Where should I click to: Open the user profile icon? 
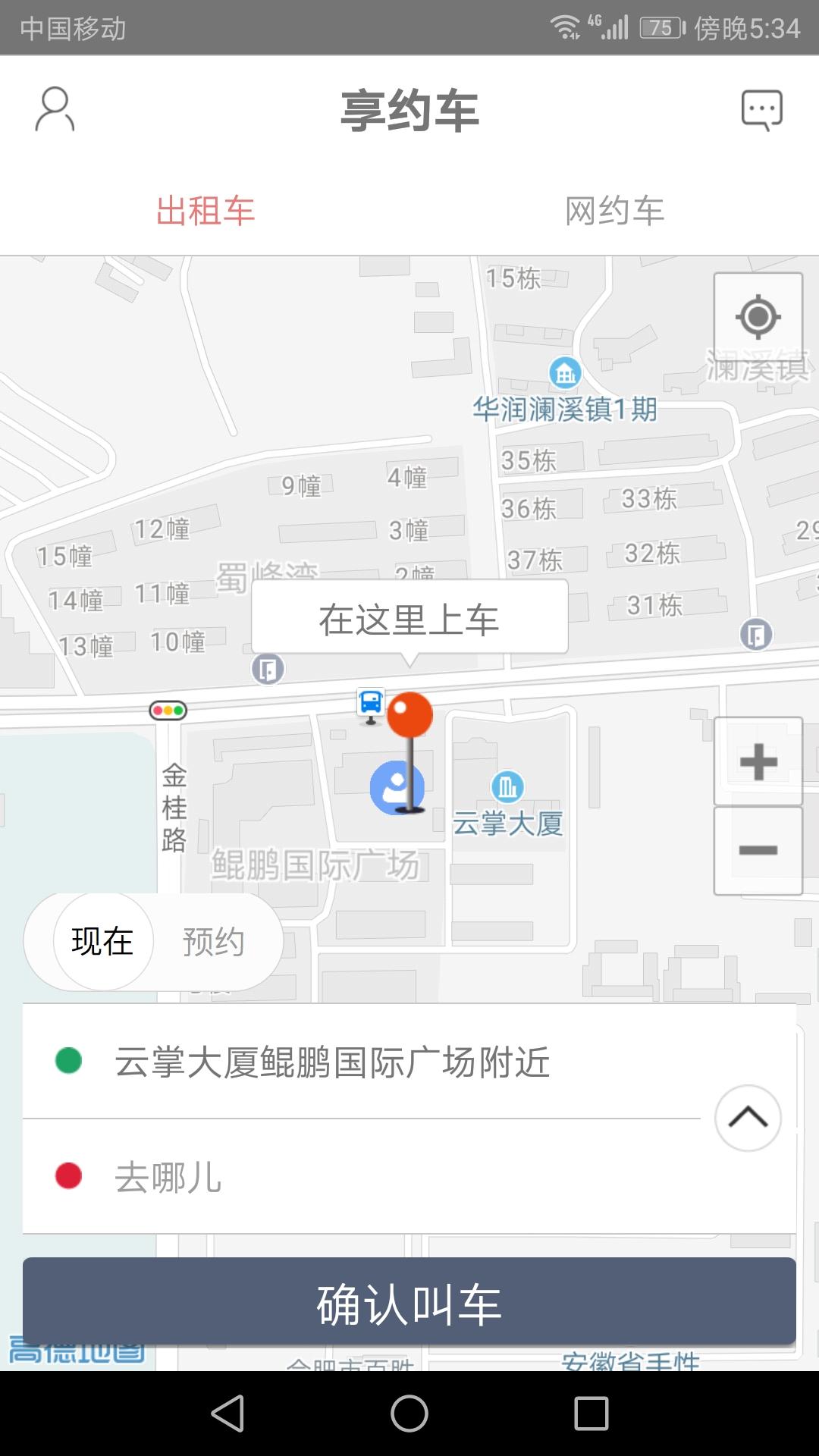coord(55,110)
